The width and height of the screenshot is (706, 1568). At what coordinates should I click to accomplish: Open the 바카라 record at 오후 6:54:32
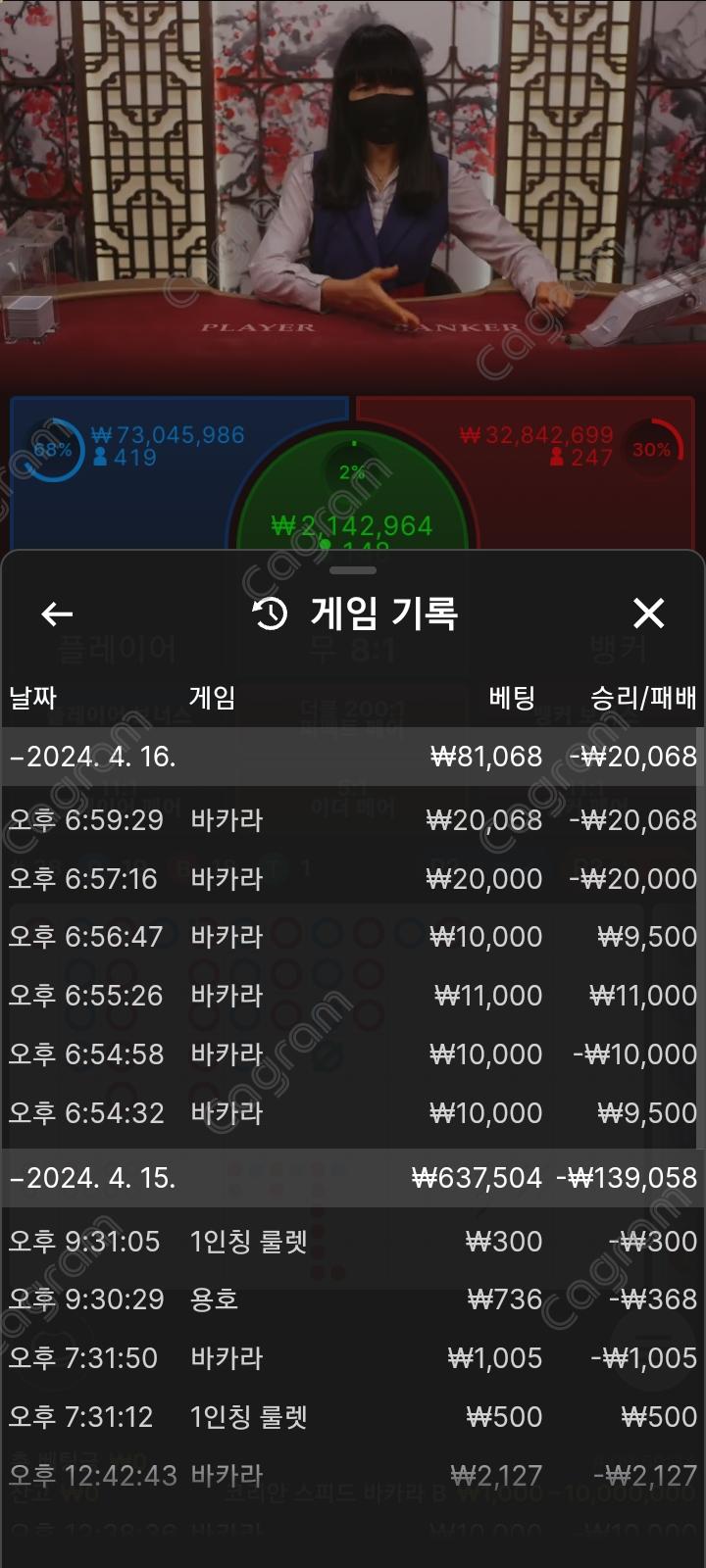(351, 1113)
